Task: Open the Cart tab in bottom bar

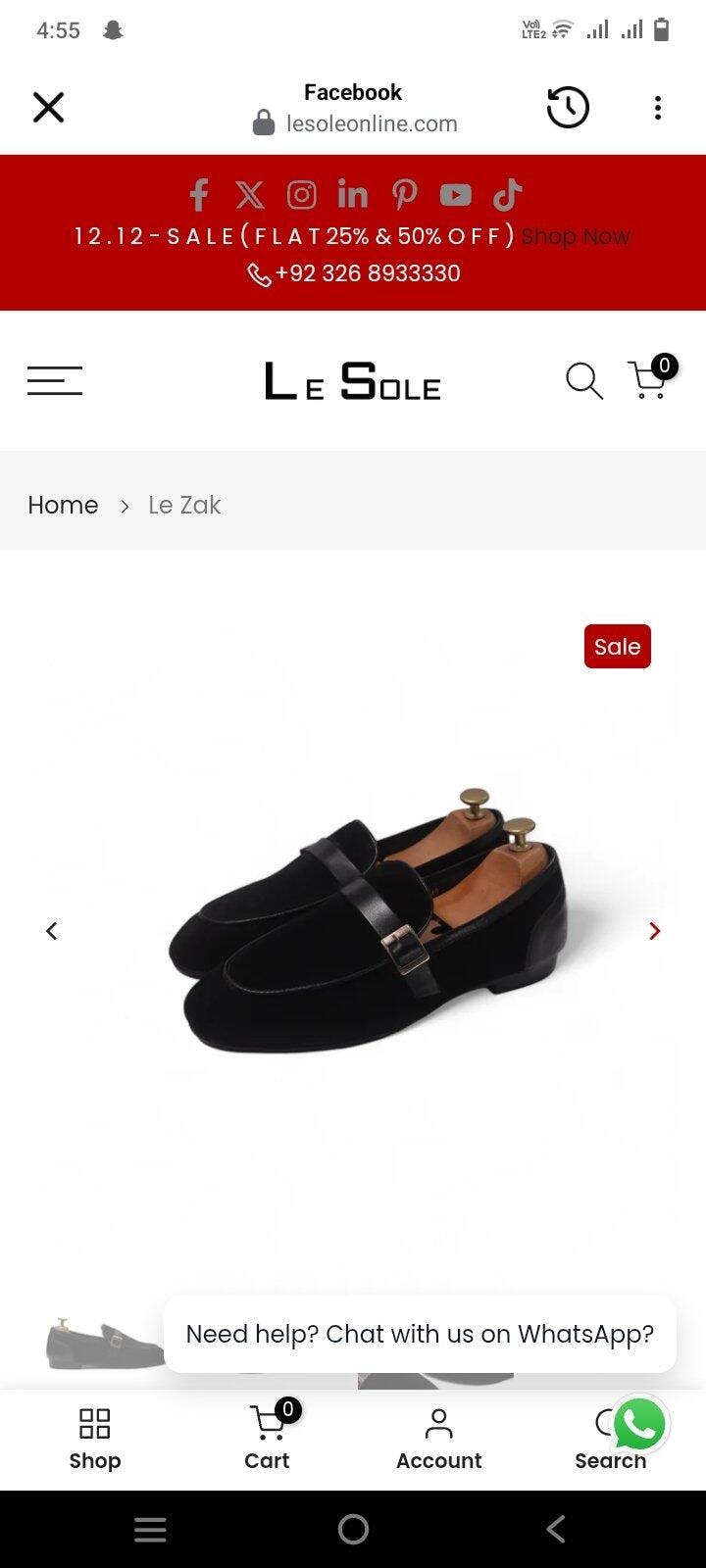Action: coord(267,1439)
